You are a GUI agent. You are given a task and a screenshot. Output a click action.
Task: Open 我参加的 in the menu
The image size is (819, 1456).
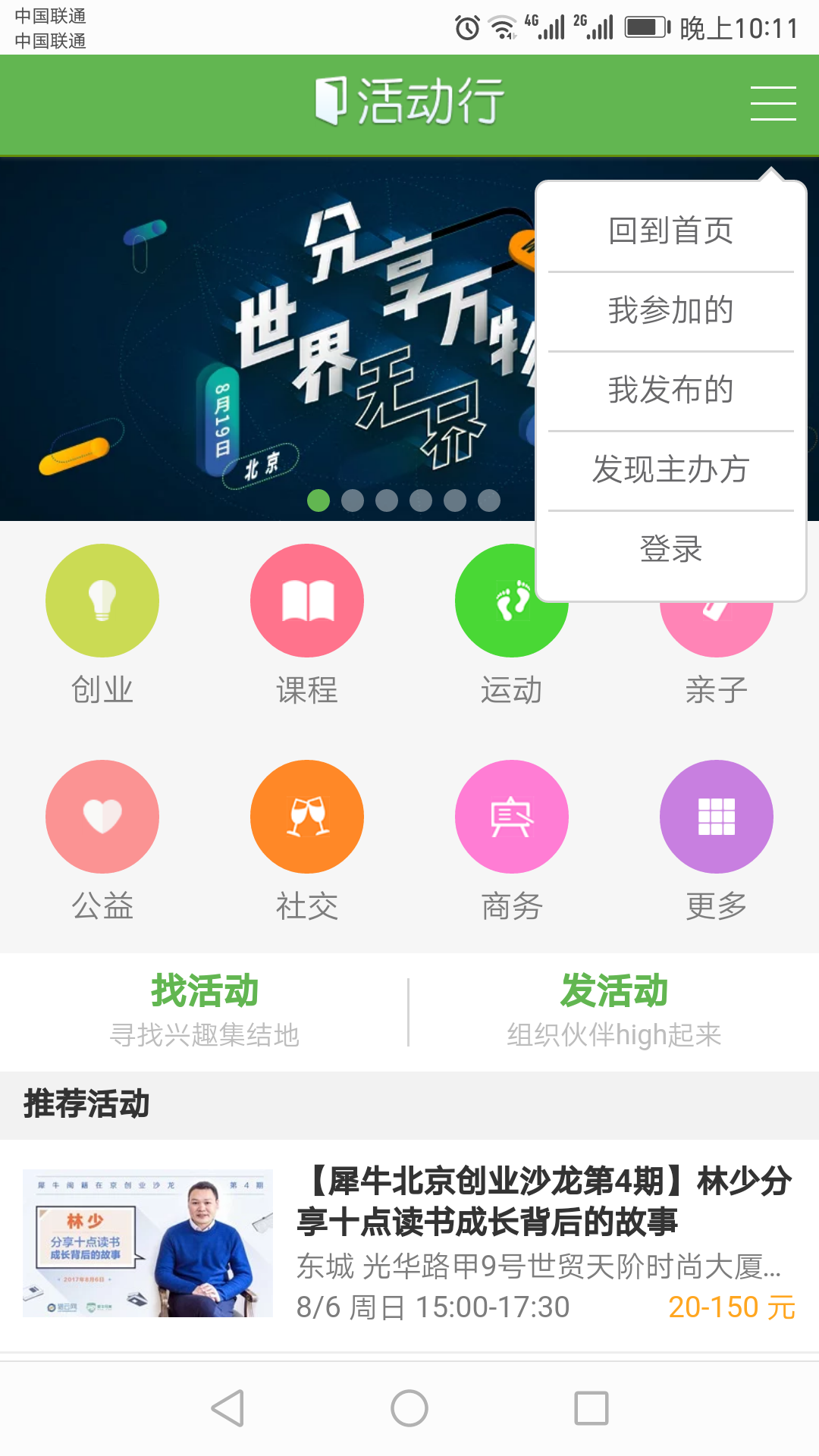pos(671,310)
